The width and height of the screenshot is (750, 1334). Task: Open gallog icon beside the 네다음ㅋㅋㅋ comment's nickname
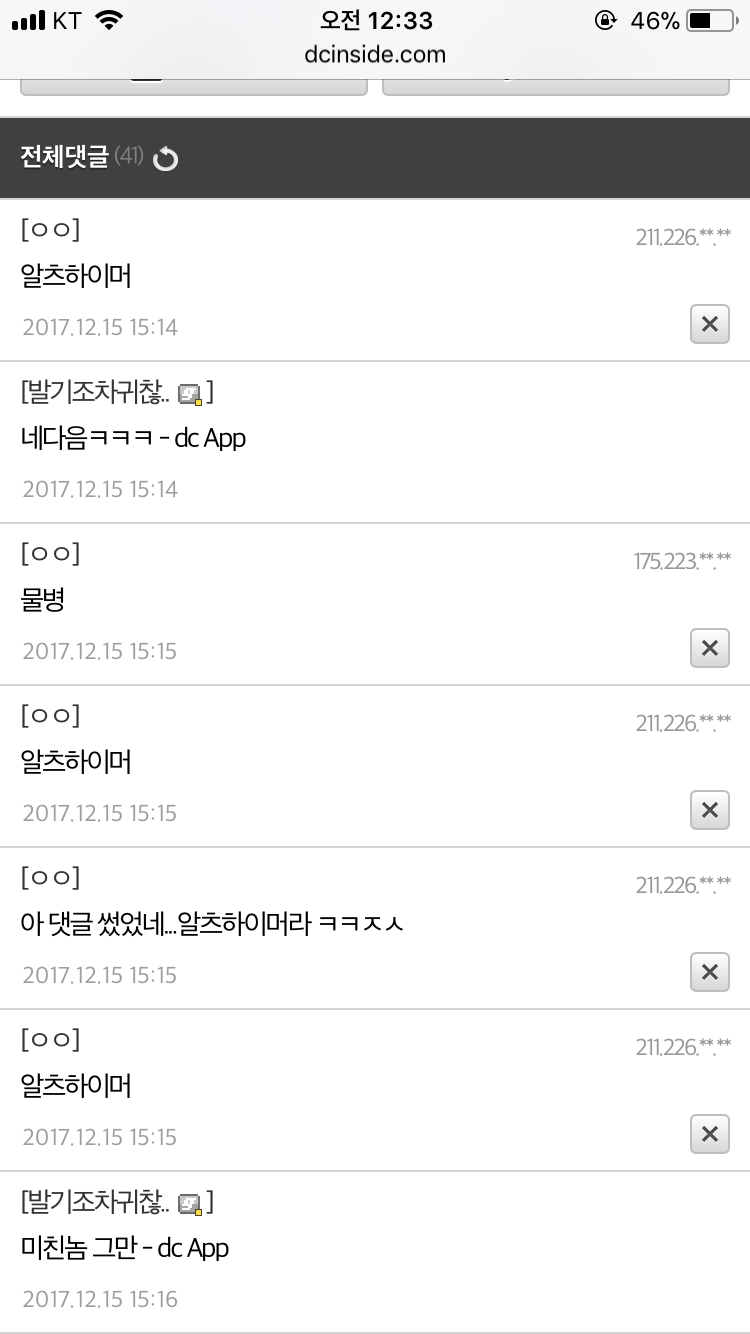tap(190, 395)
